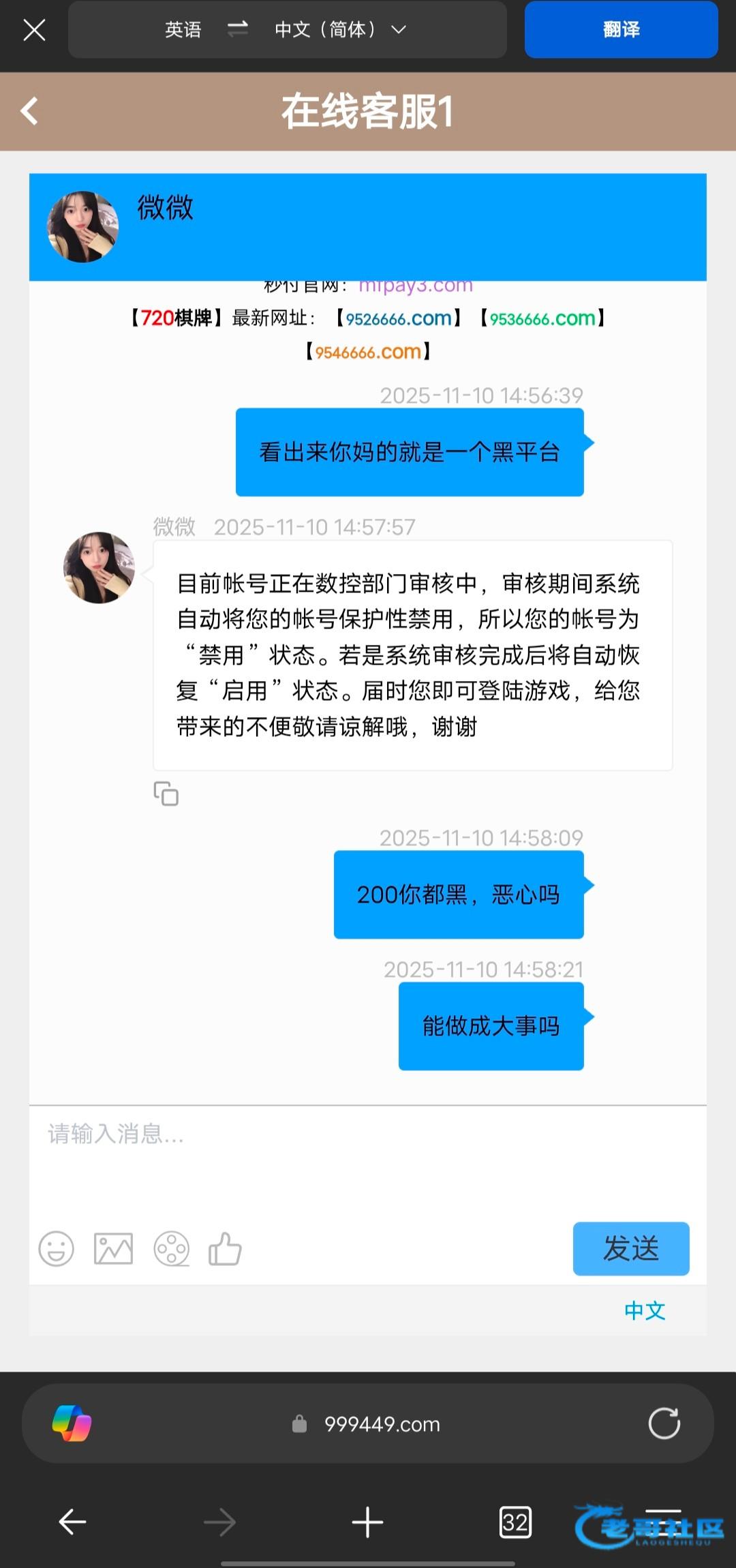Open the emoji picker
The width and height of the screenshot is (736, 1568).
[x=56, y=1249]
